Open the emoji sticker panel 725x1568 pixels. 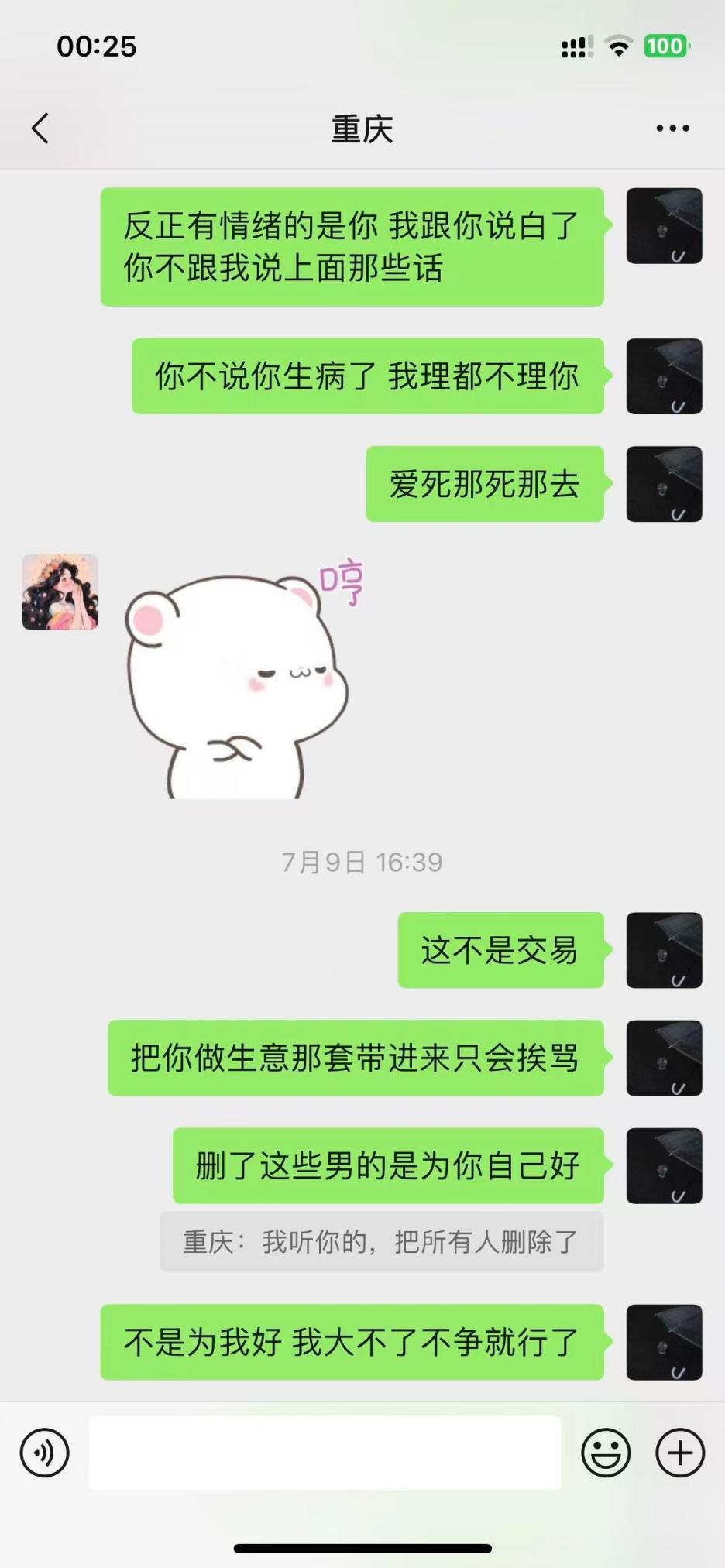pyautogui.click(x=606, y=1453)
